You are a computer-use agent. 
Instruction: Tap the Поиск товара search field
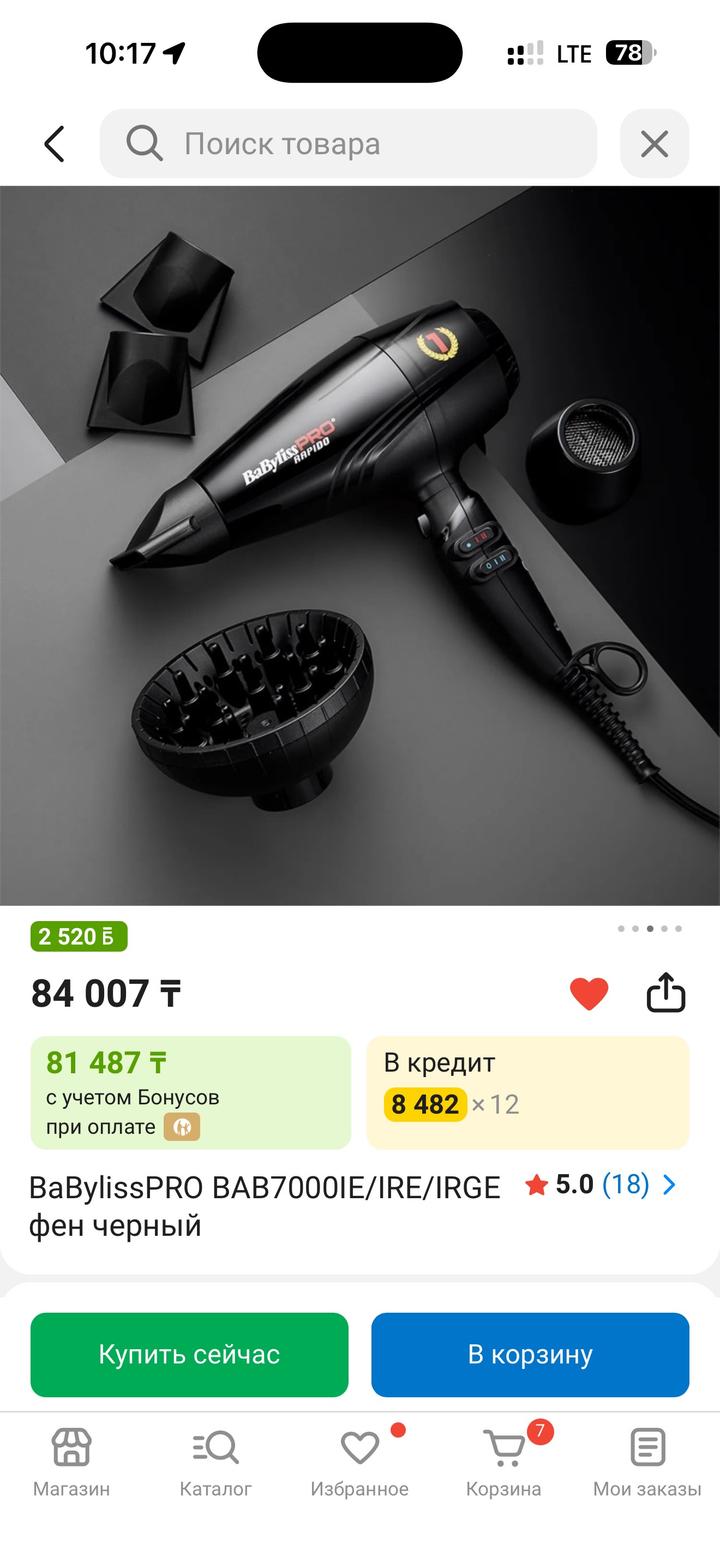tap(348, 144)
